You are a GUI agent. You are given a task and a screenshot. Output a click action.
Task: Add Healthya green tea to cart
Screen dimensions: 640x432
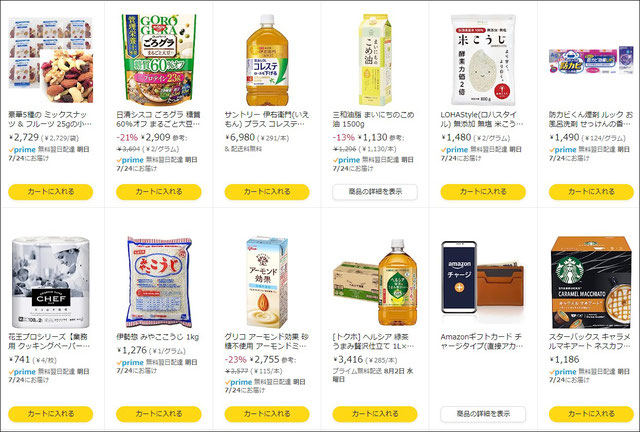click(x=374, y=413)
